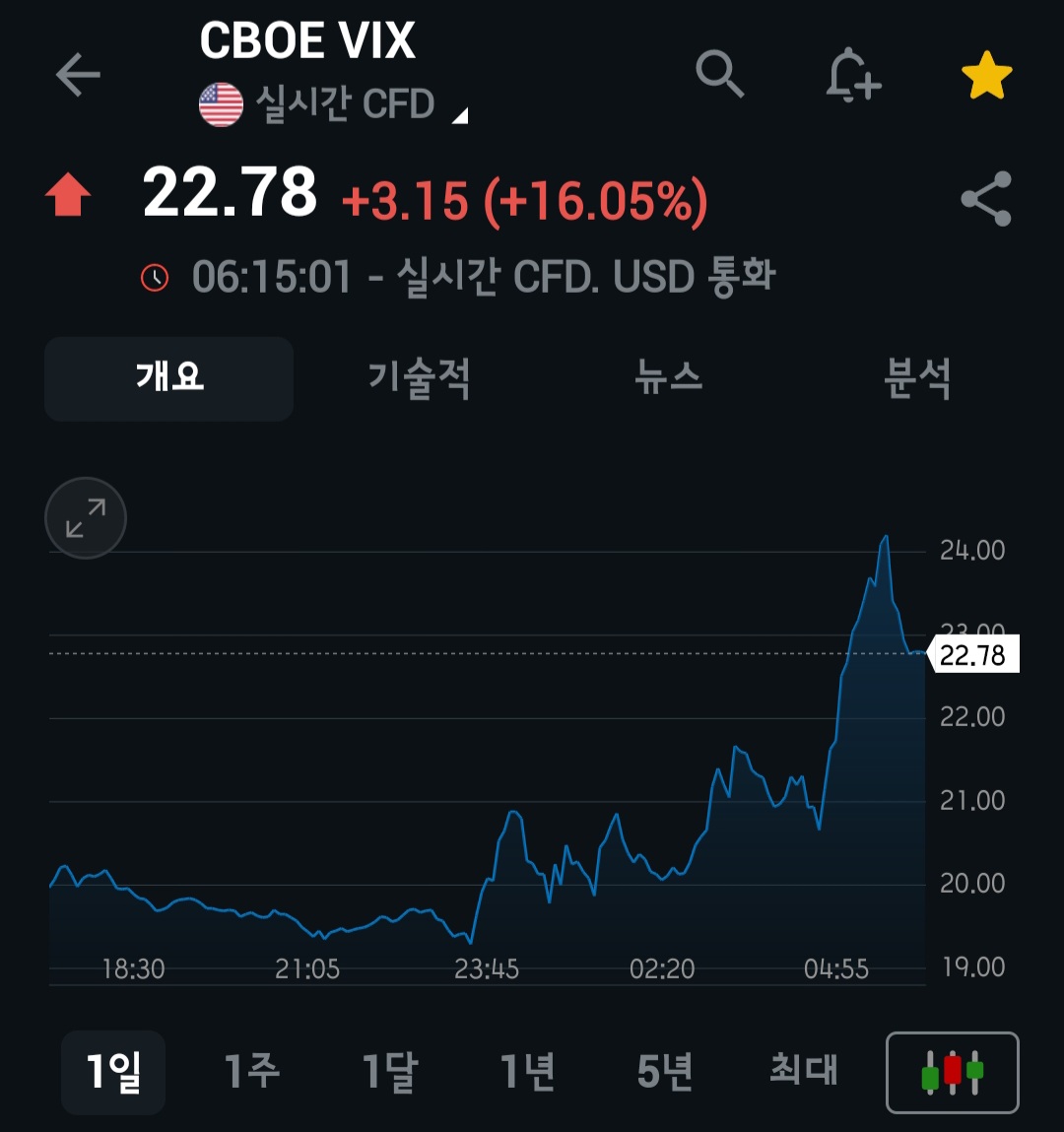Switch to the 분석 tab
The image size is (1064, 1132).
tap(917, 378)
